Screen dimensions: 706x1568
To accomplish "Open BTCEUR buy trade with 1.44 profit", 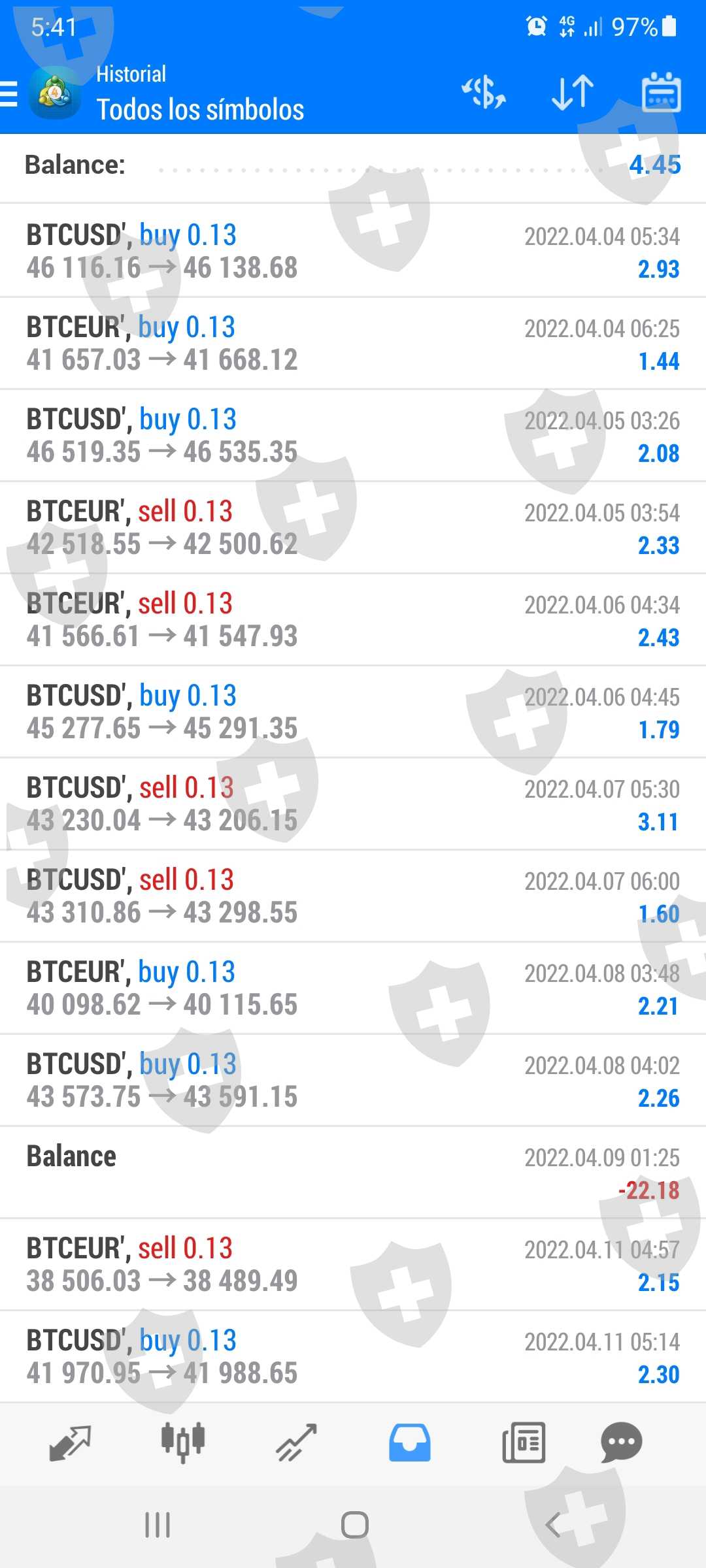I will [x=353, y=343].
